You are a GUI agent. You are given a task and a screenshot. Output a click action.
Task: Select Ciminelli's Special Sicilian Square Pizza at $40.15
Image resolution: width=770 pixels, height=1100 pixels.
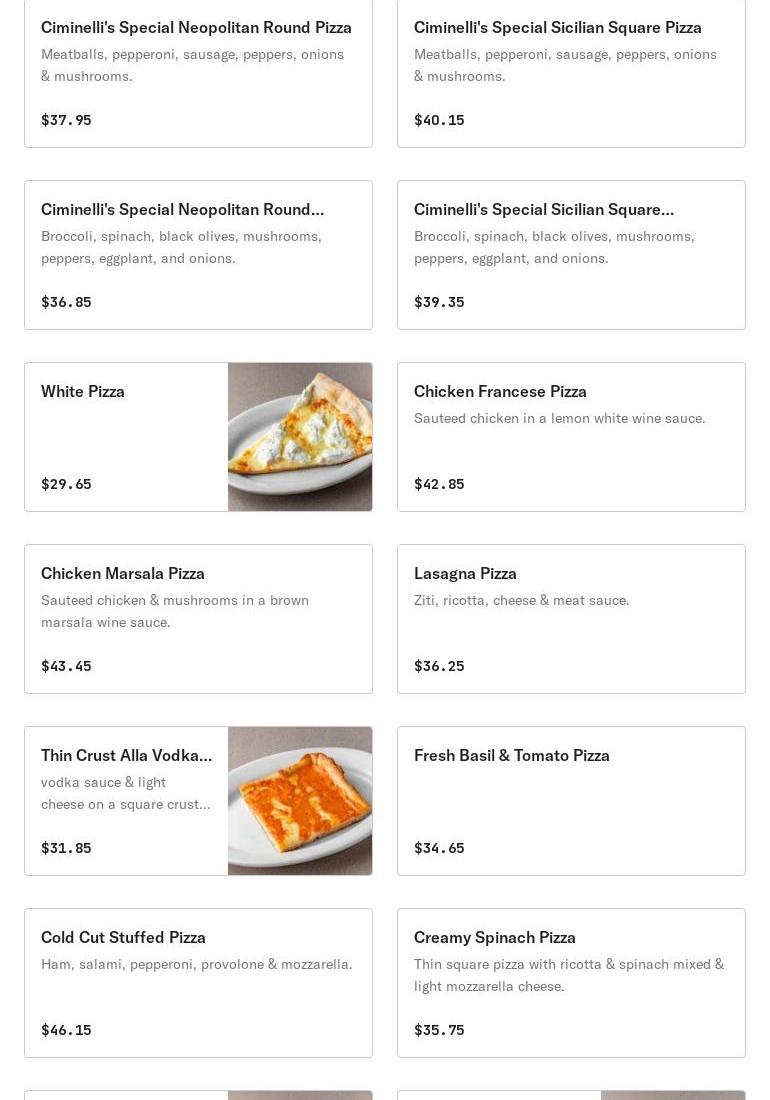coord(571,73)
